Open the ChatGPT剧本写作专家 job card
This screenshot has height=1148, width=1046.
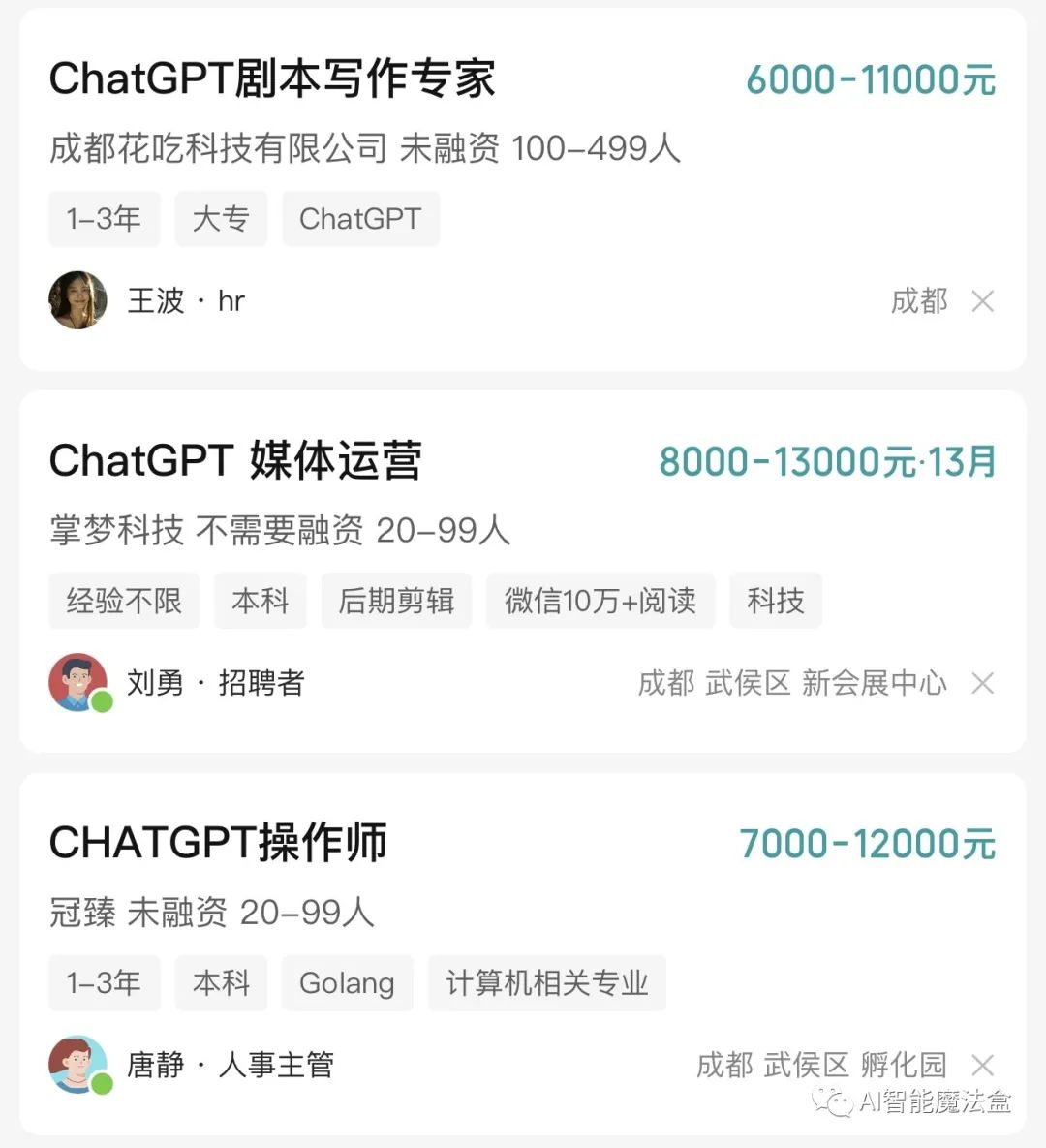click(272, 79)
